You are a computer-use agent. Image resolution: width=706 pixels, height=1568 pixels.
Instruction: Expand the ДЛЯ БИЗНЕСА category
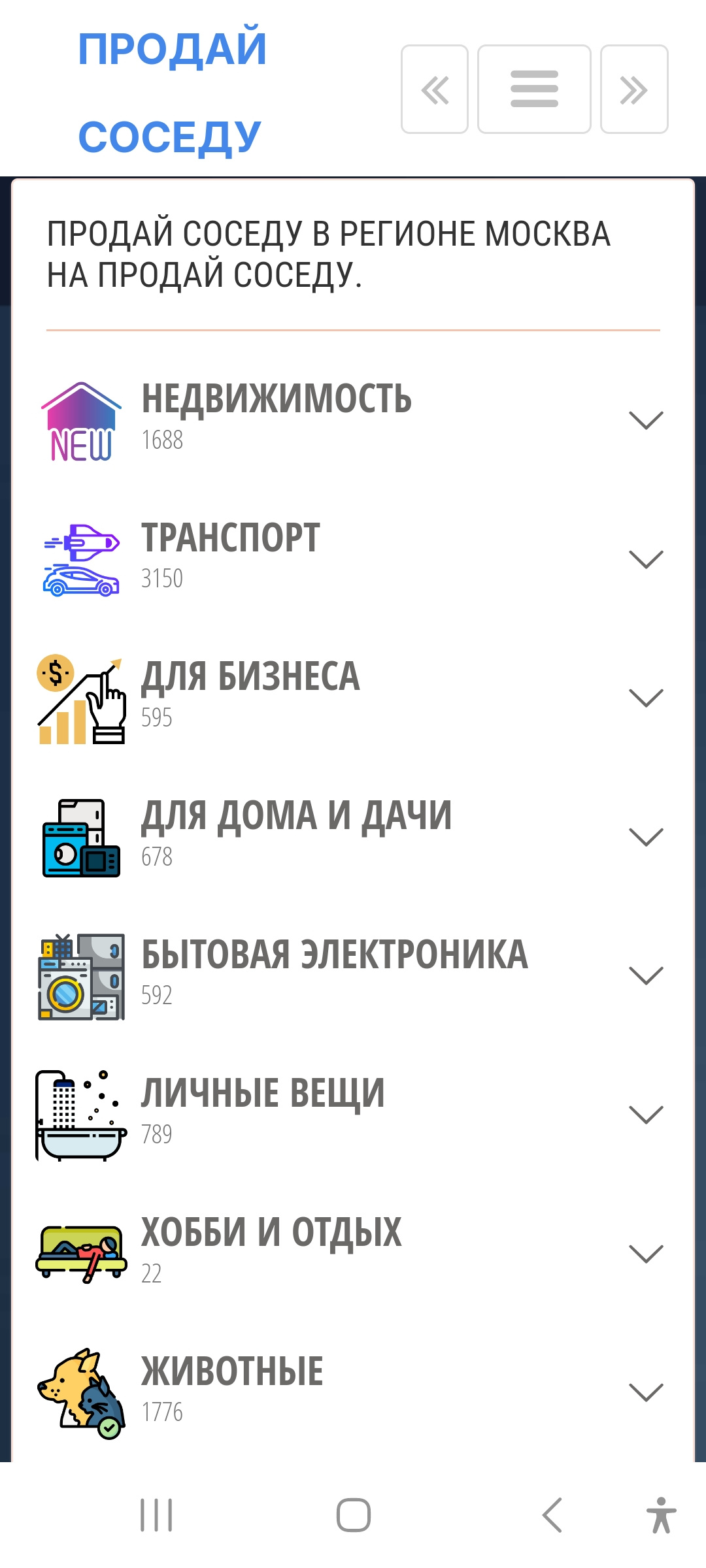pos(645,698)
